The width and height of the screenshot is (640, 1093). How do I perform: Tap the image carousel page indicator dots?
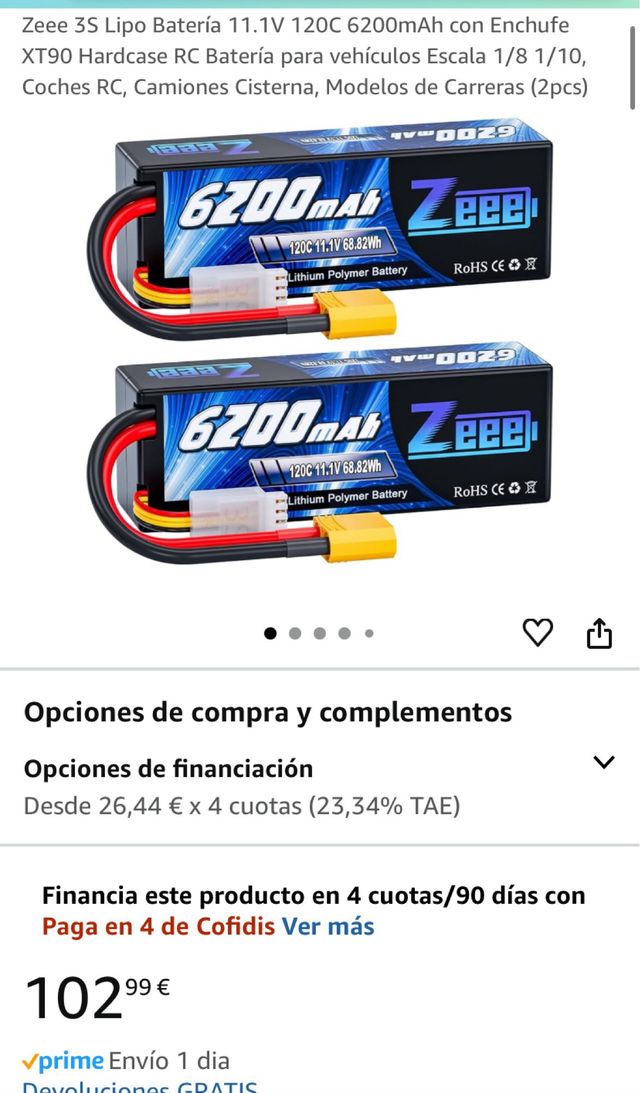pos(319,633)
